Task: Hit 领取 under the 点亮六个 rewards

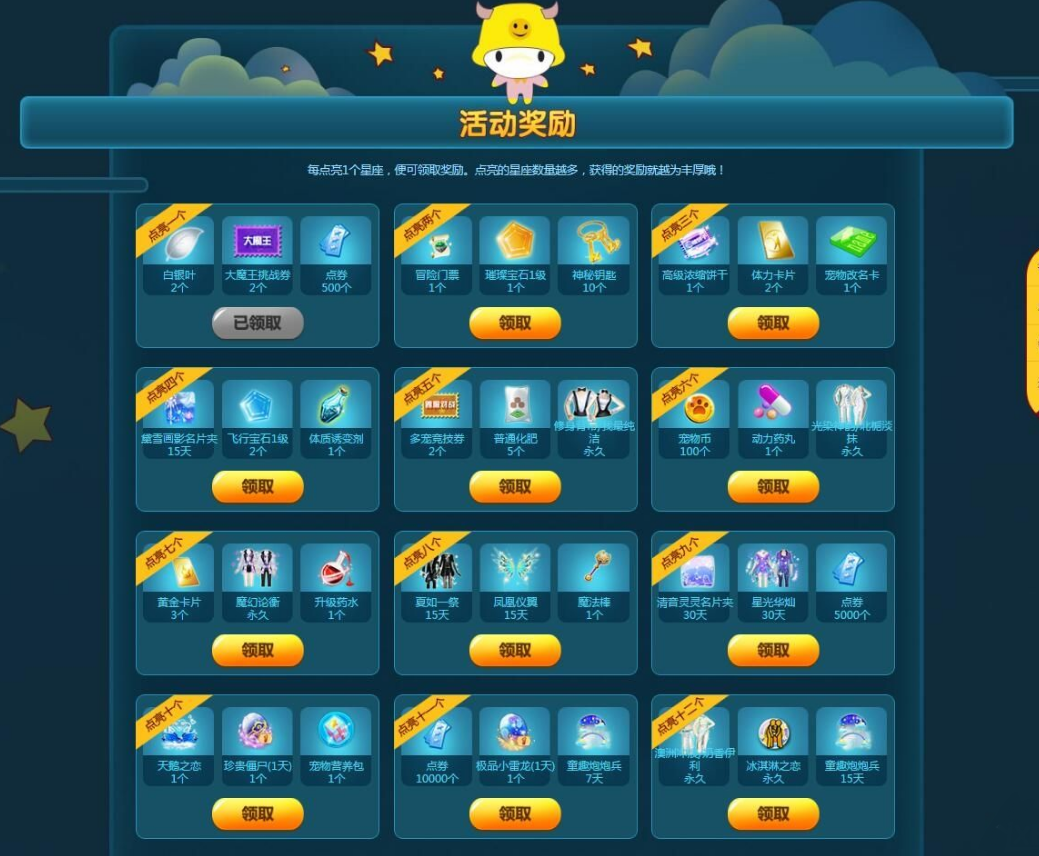Action: [773, 487]
